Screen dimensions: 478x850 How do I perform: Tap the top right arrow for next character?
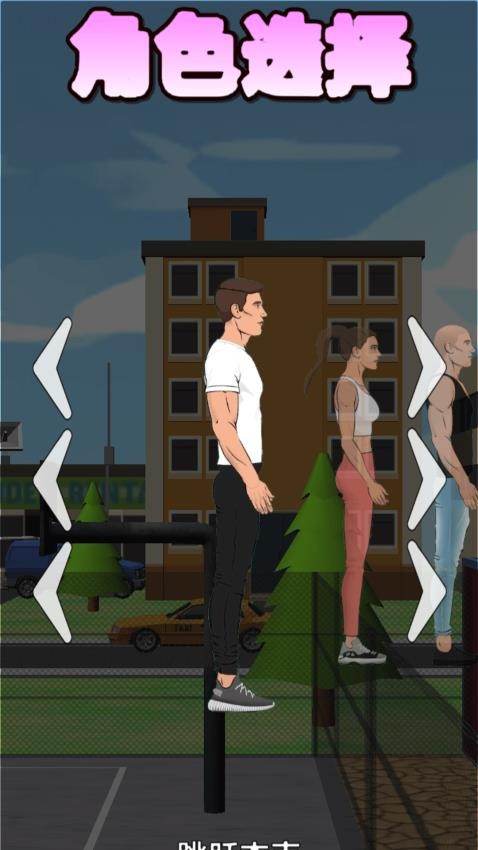(427, 367)
